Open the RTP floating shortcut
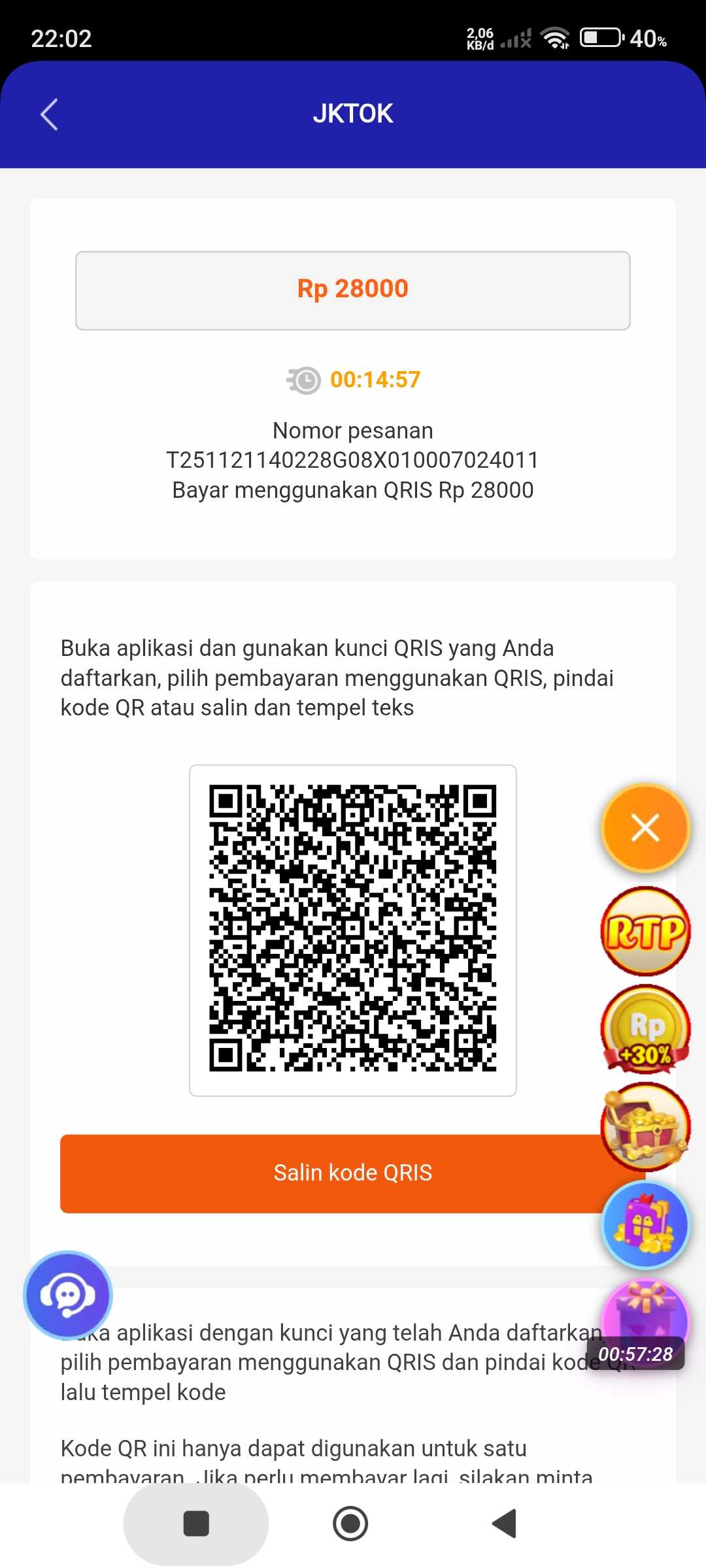706x1568 pixels. click(x=645, y=931)
